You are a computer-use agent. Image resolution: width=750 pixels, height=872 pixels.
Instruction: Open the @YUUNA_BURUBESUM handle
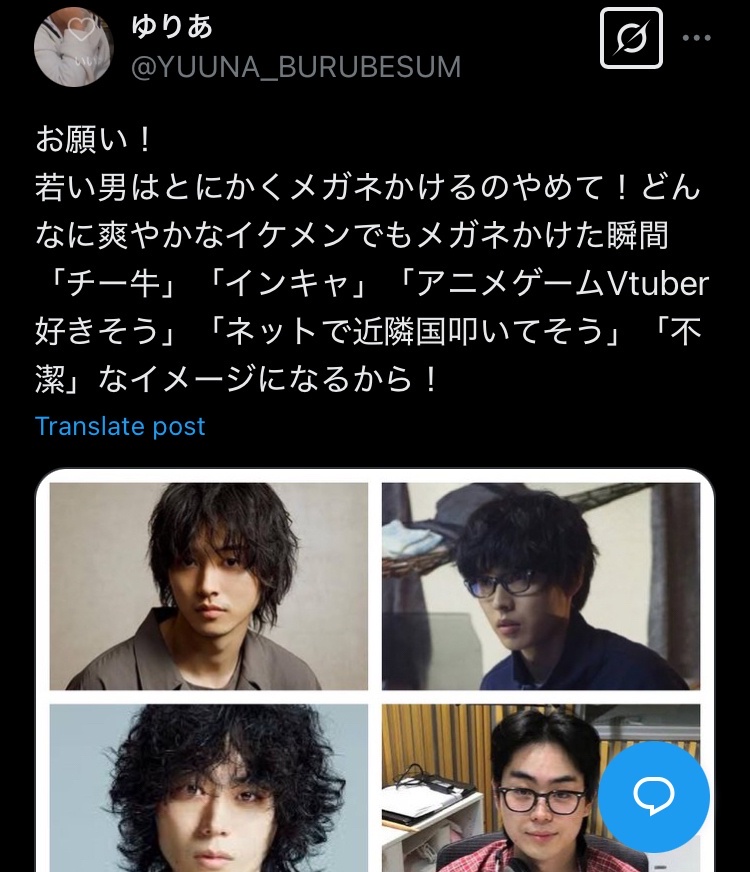pyautogui.click(x=296, y=67)
